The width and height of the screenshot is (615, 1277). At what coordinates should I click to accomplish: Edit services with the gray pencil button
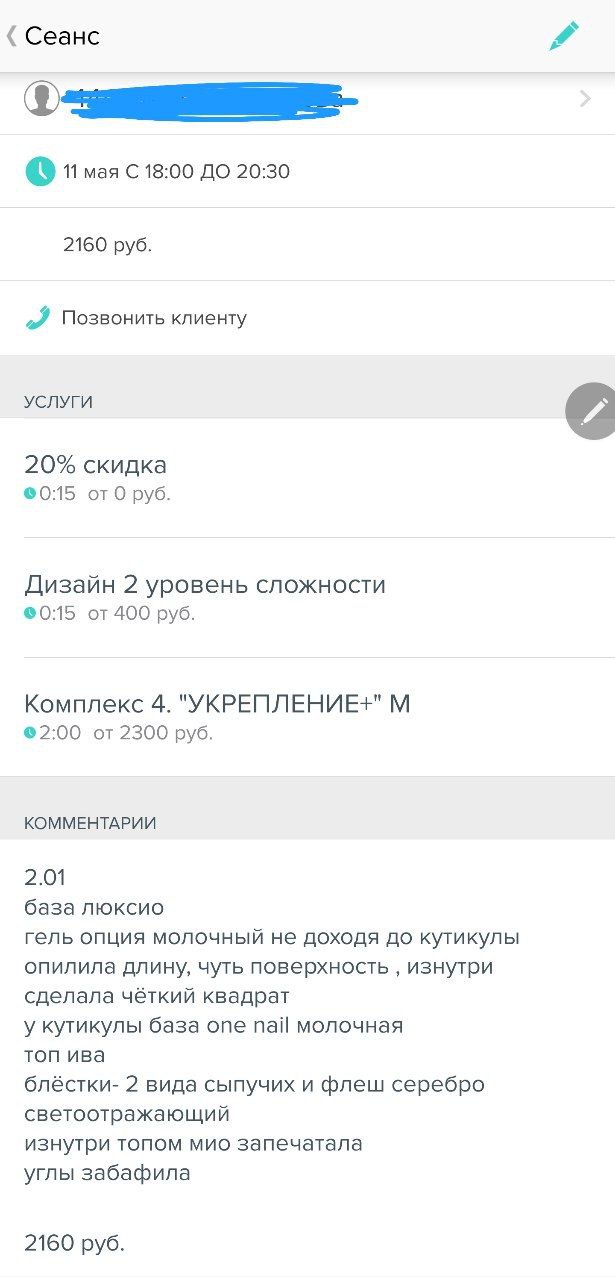point(591,411)
